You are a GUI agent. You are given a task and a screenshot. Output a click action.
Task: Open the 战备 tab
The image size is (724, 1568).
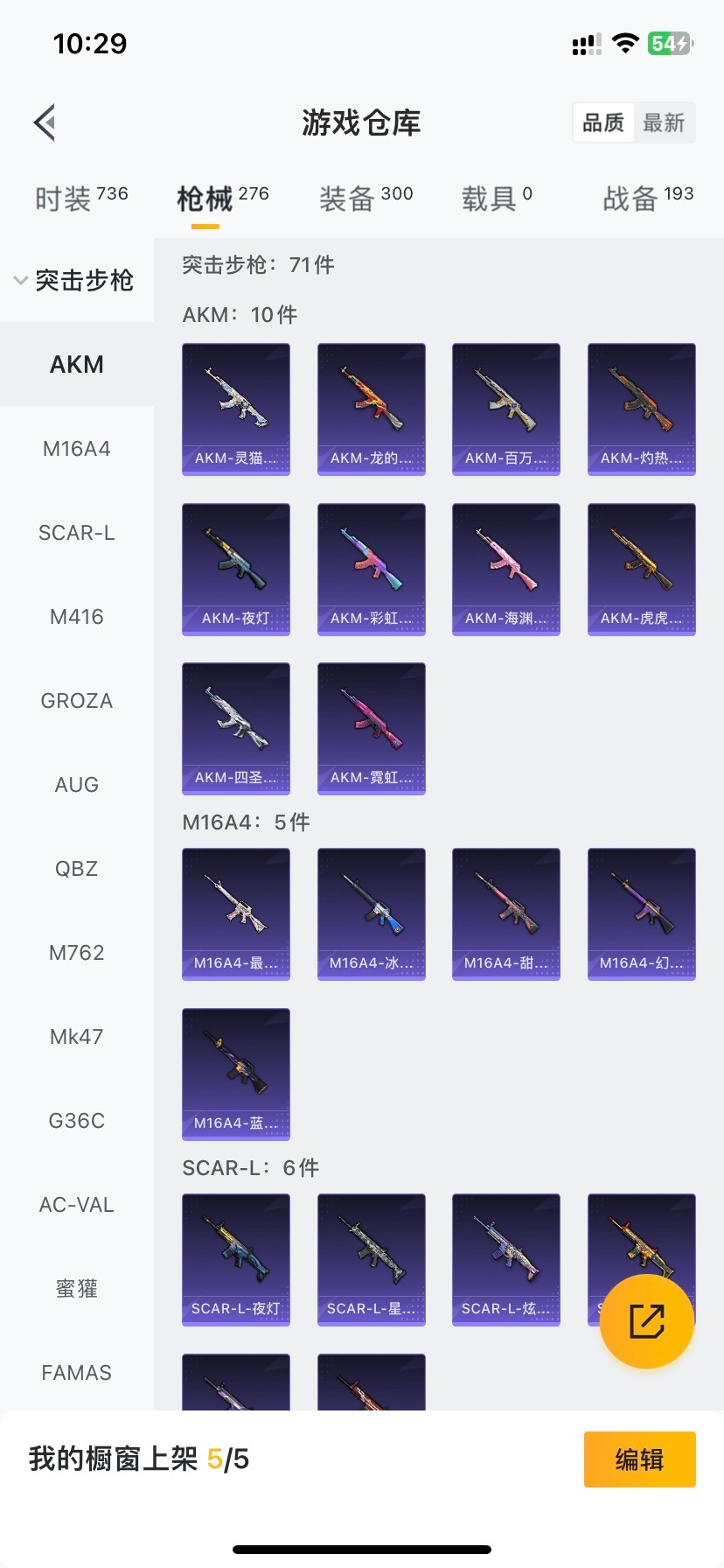point(647,199)
